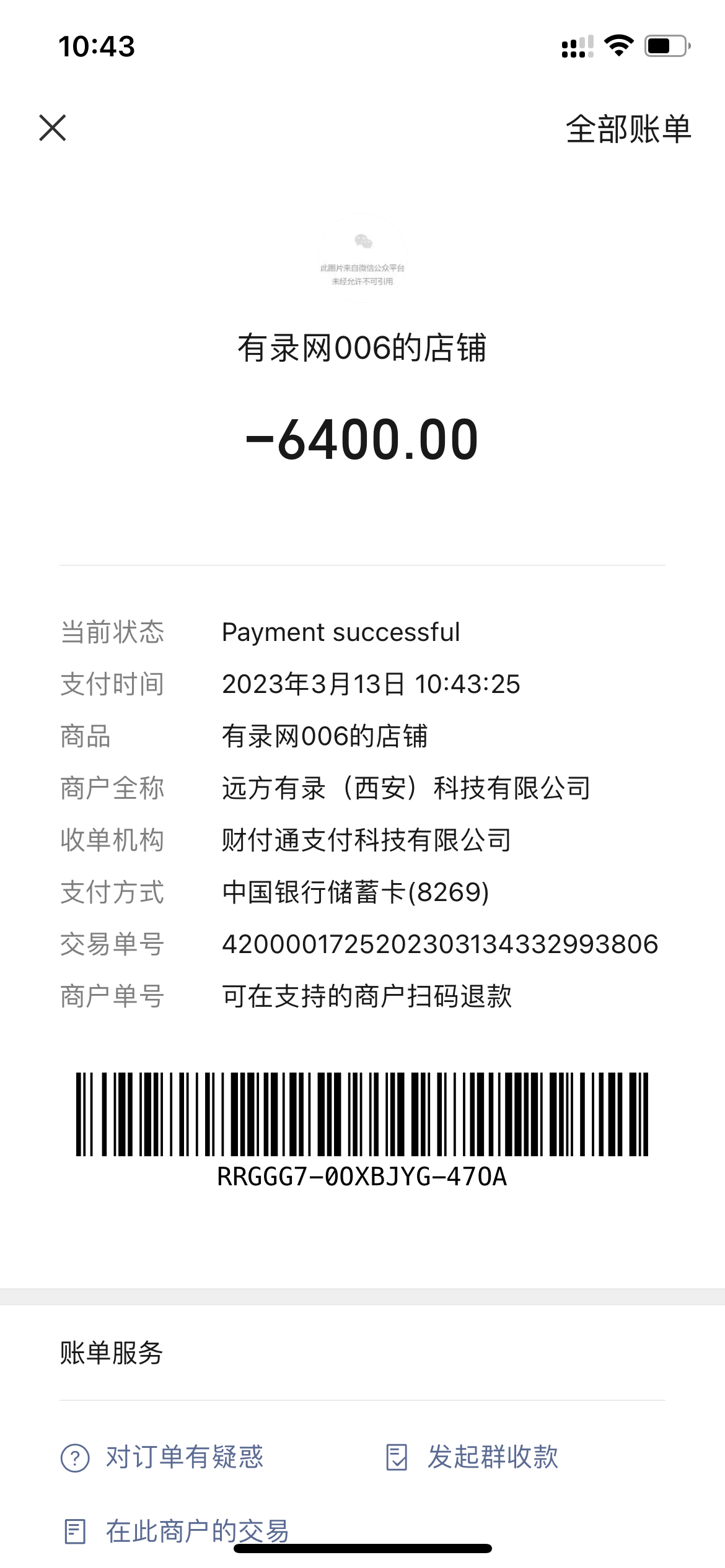The width and height of the screenshot is (725, 1568).
Task: Tap 对订单有疑惑 order help link
Action: pos(162,1457)
